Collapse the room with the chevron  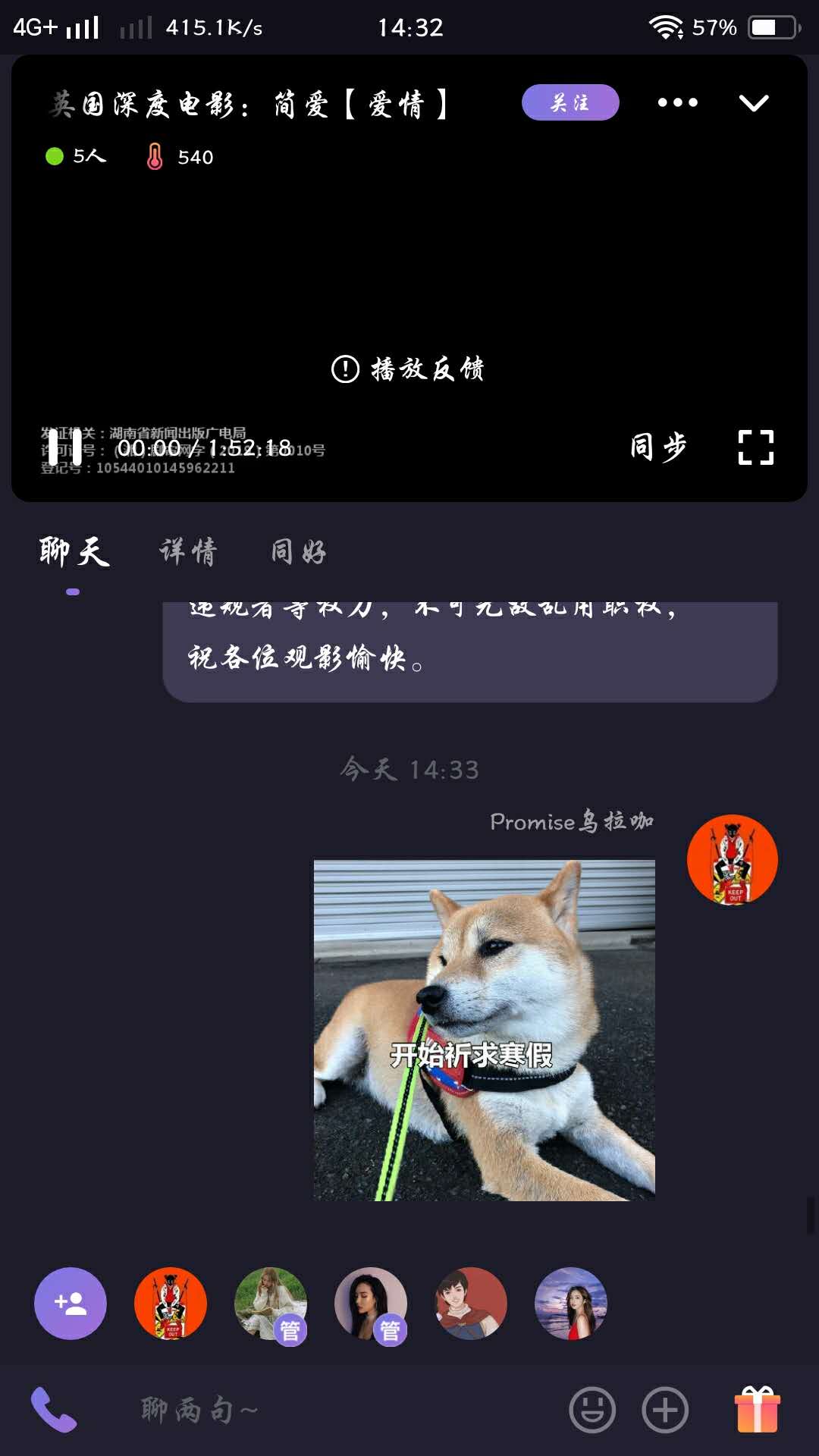[753, 102]
